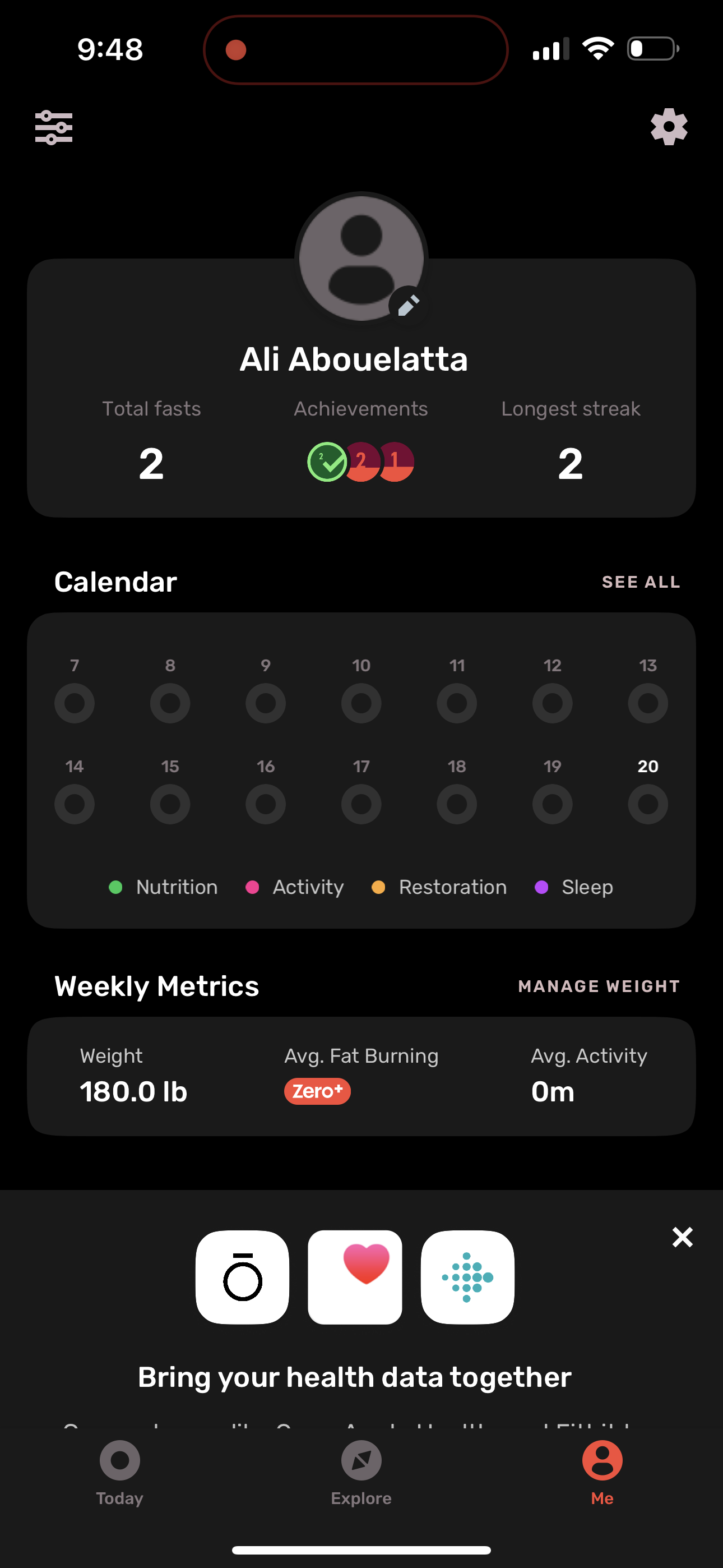723x1568 pixels.
Task: Connect the Fitbit integration
Action: coord(467,1278)
